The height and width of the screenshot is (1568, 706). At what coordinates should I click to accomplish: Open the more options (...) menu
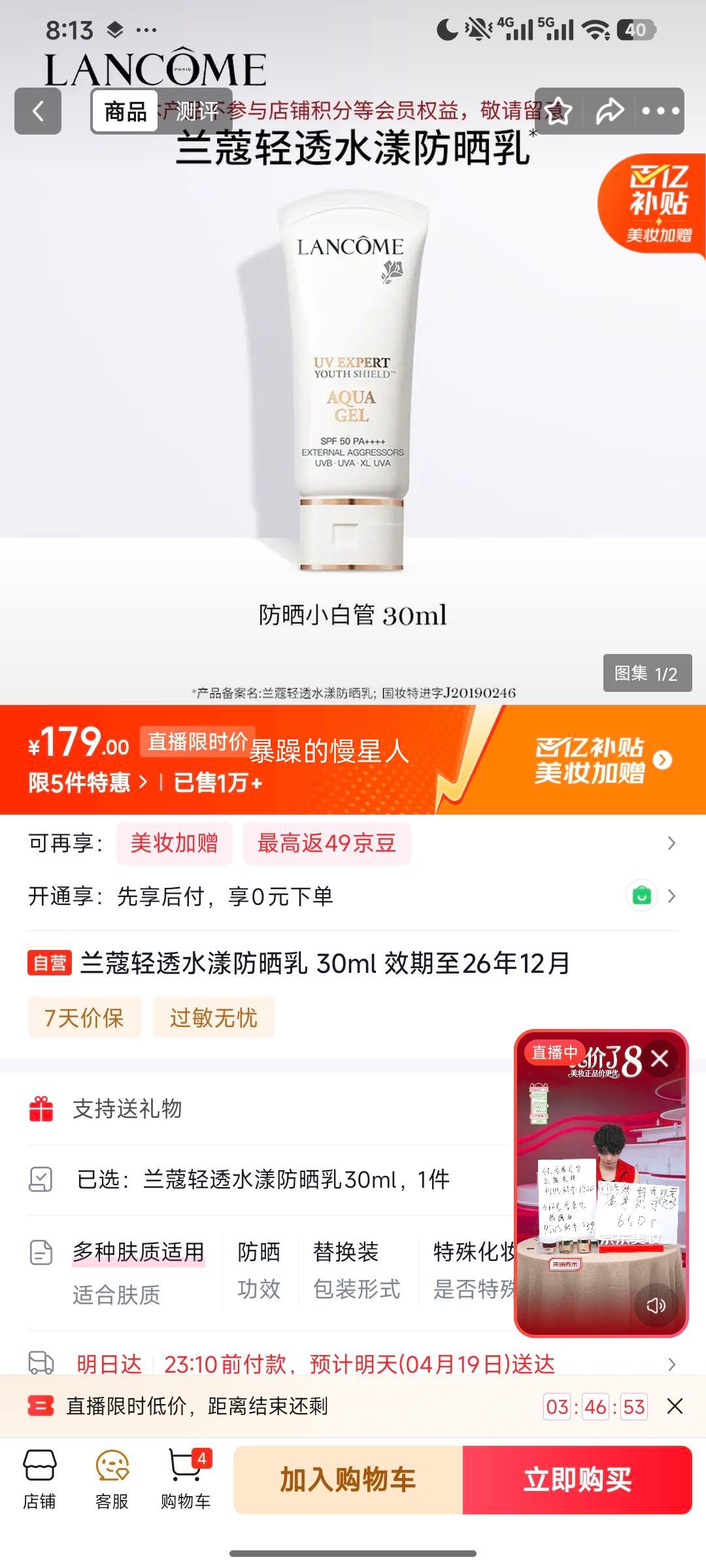661,112
